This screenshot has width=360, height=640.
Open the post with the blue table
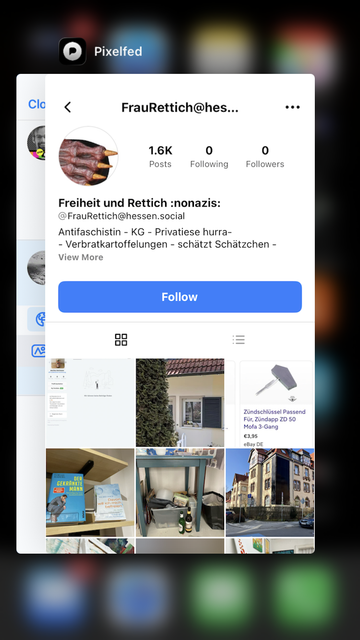(180, 492)
